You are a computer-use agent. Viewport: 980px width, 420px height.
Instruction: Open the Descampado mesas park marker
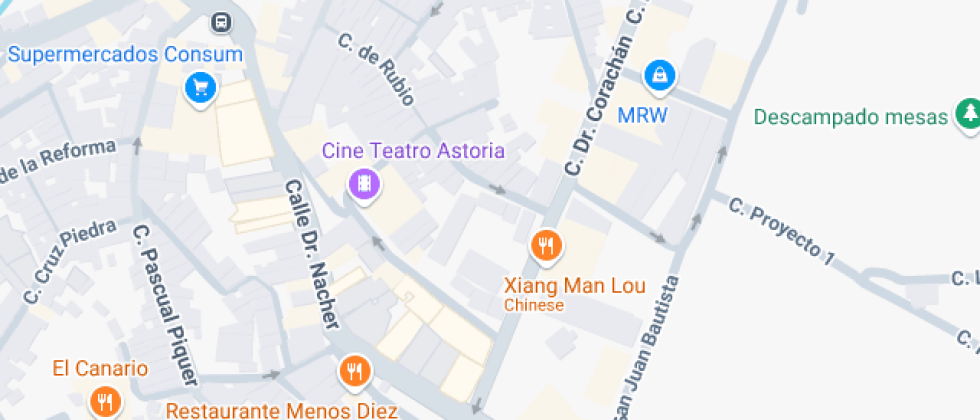968,114
